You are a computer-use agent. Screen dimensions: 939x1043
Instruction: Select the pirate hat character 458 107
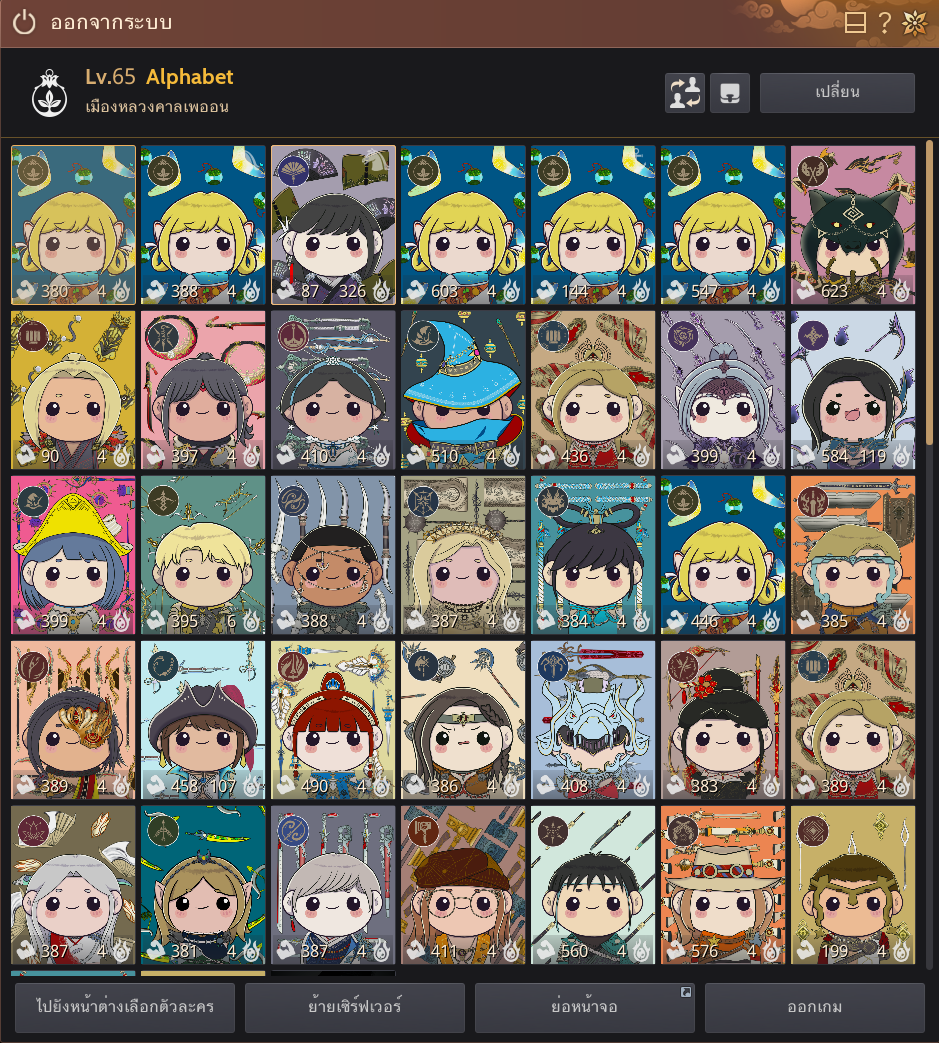[203, 720]
